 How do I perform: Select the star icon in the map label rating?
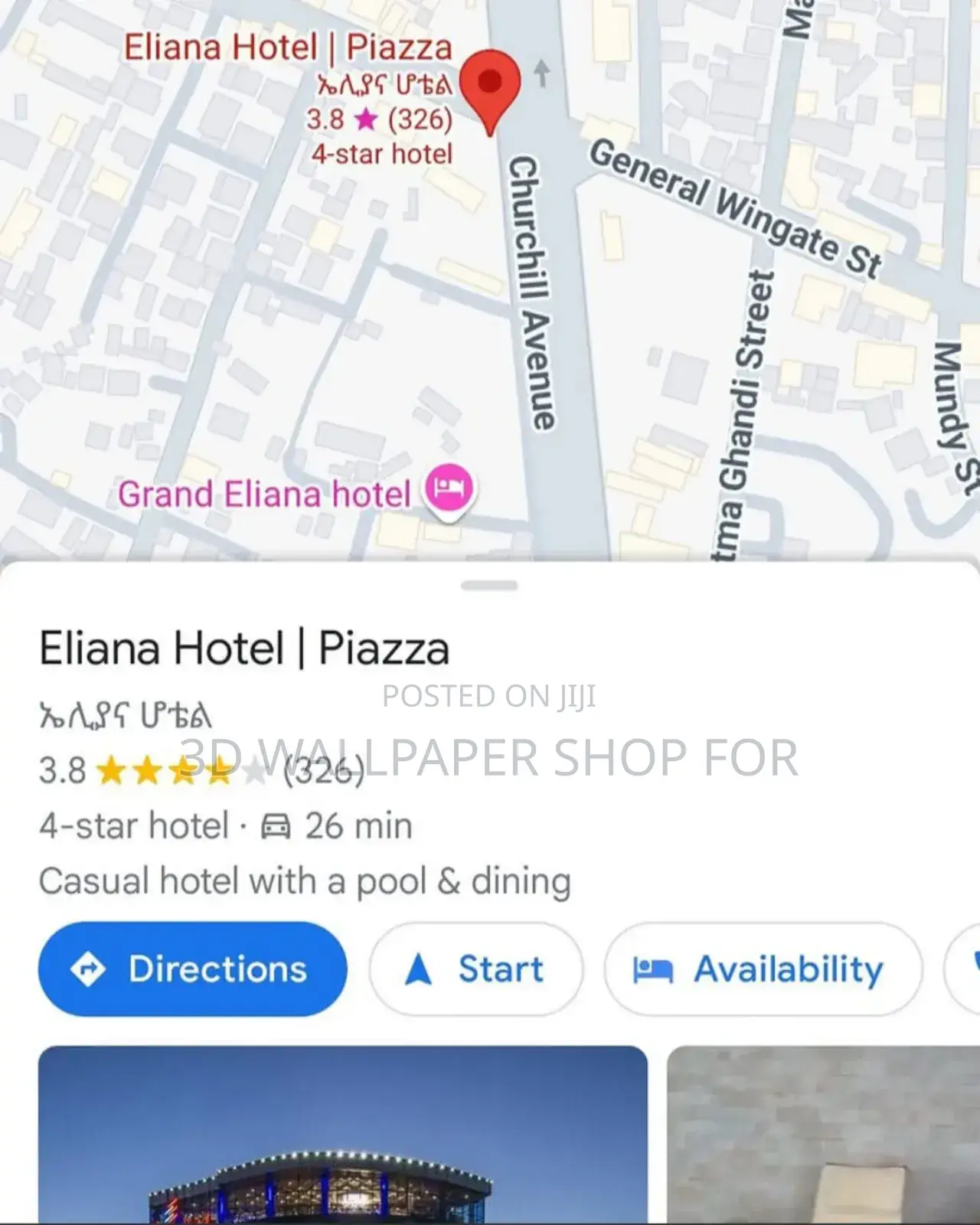point(368,119)
